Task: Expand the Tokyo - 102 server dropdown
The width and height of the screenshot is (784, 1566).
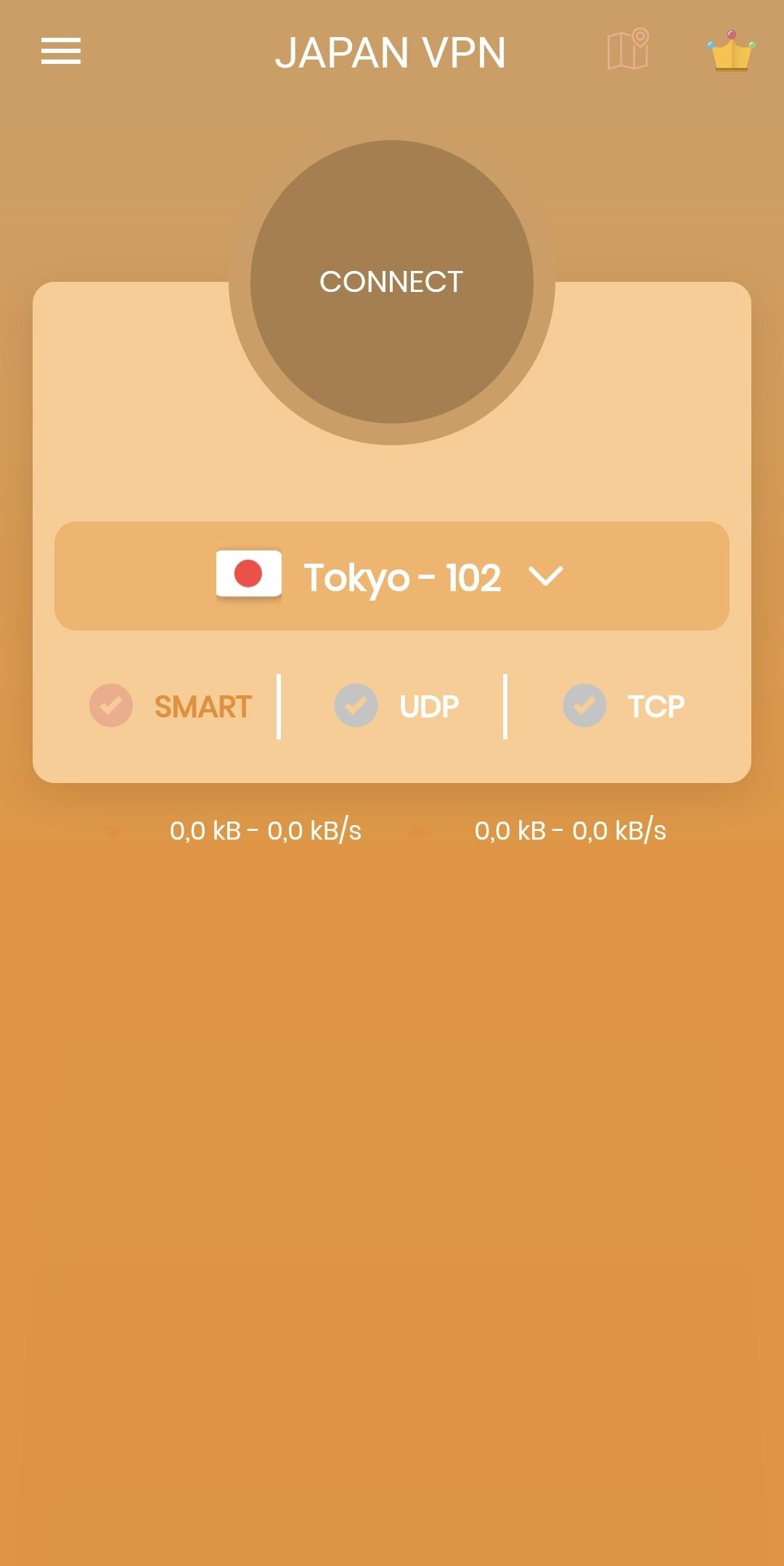Action: [x=392, y=576]
